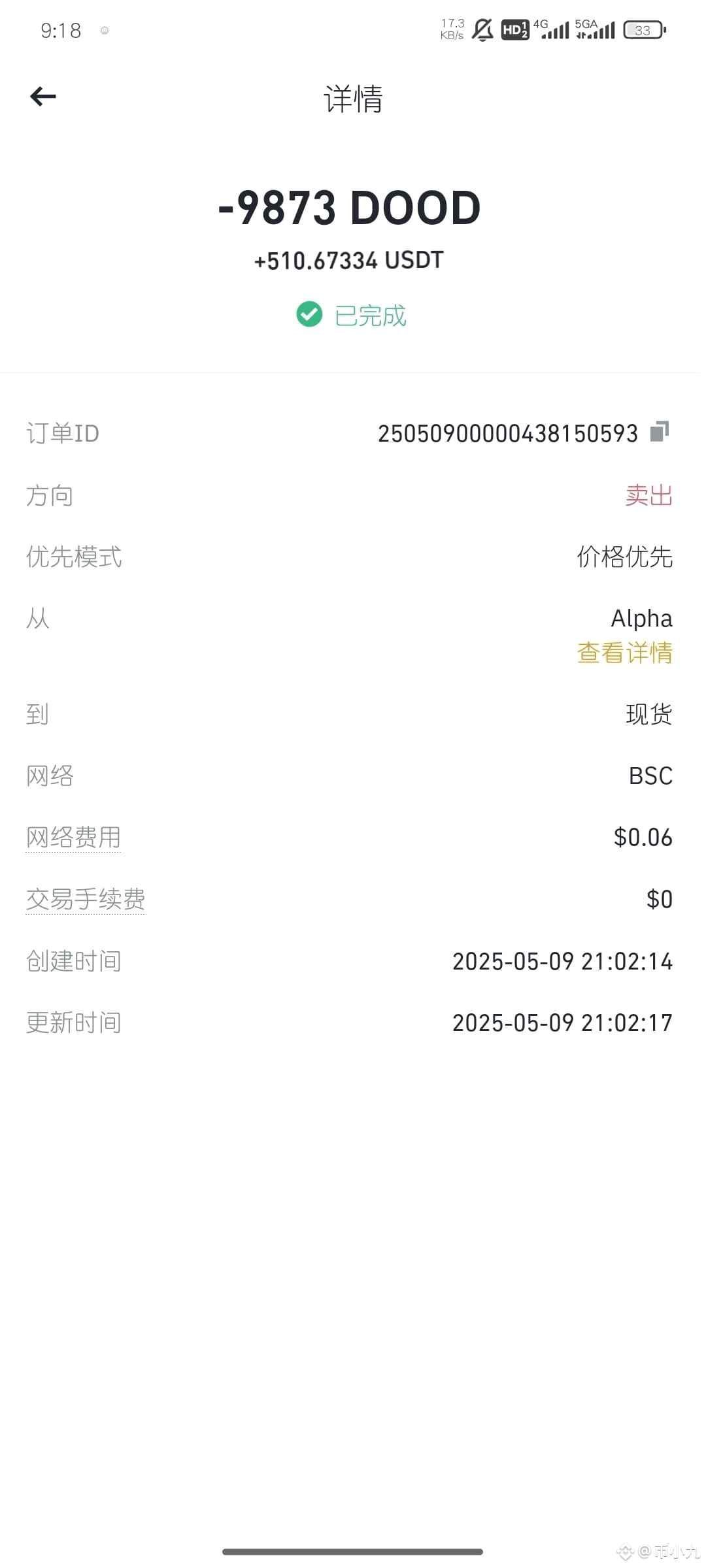
Task: Click the back arrow to leave 详情 screen
Action: 43,97
